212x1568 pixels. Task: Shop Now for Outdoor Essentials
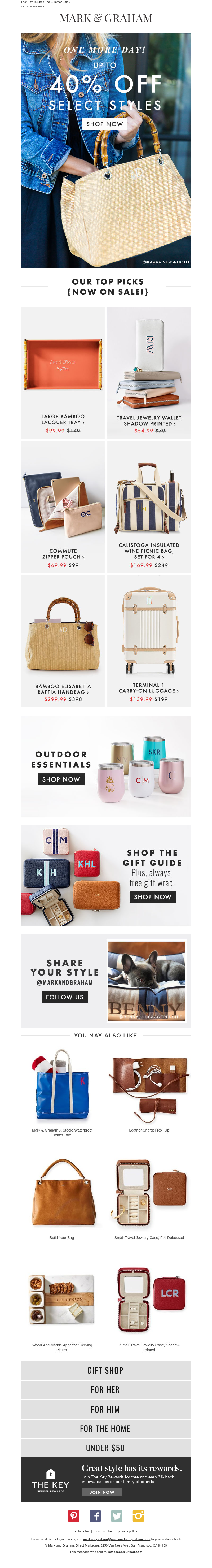click(x=61, y=779)
